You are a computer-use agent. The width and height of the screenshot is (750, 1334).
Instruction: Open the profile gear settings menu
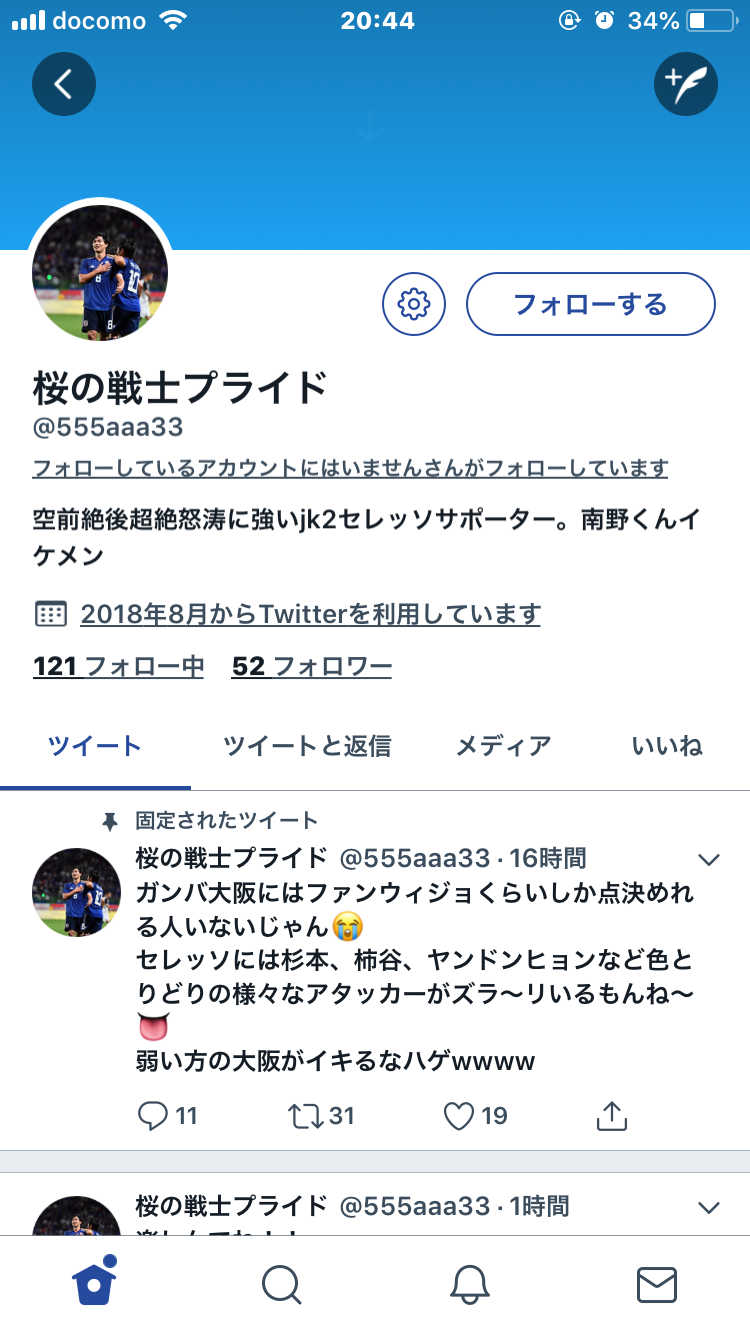(x=414, y=303)
